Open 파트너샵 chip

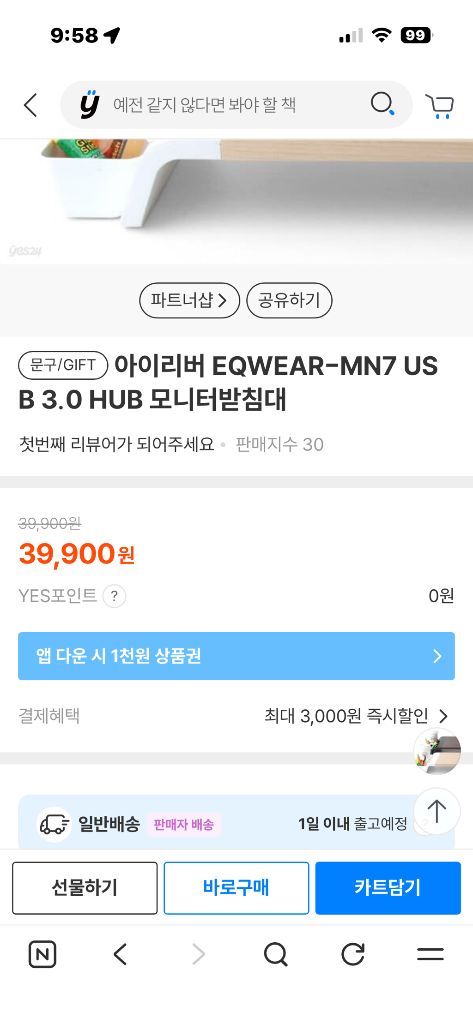tap(189, 300)
